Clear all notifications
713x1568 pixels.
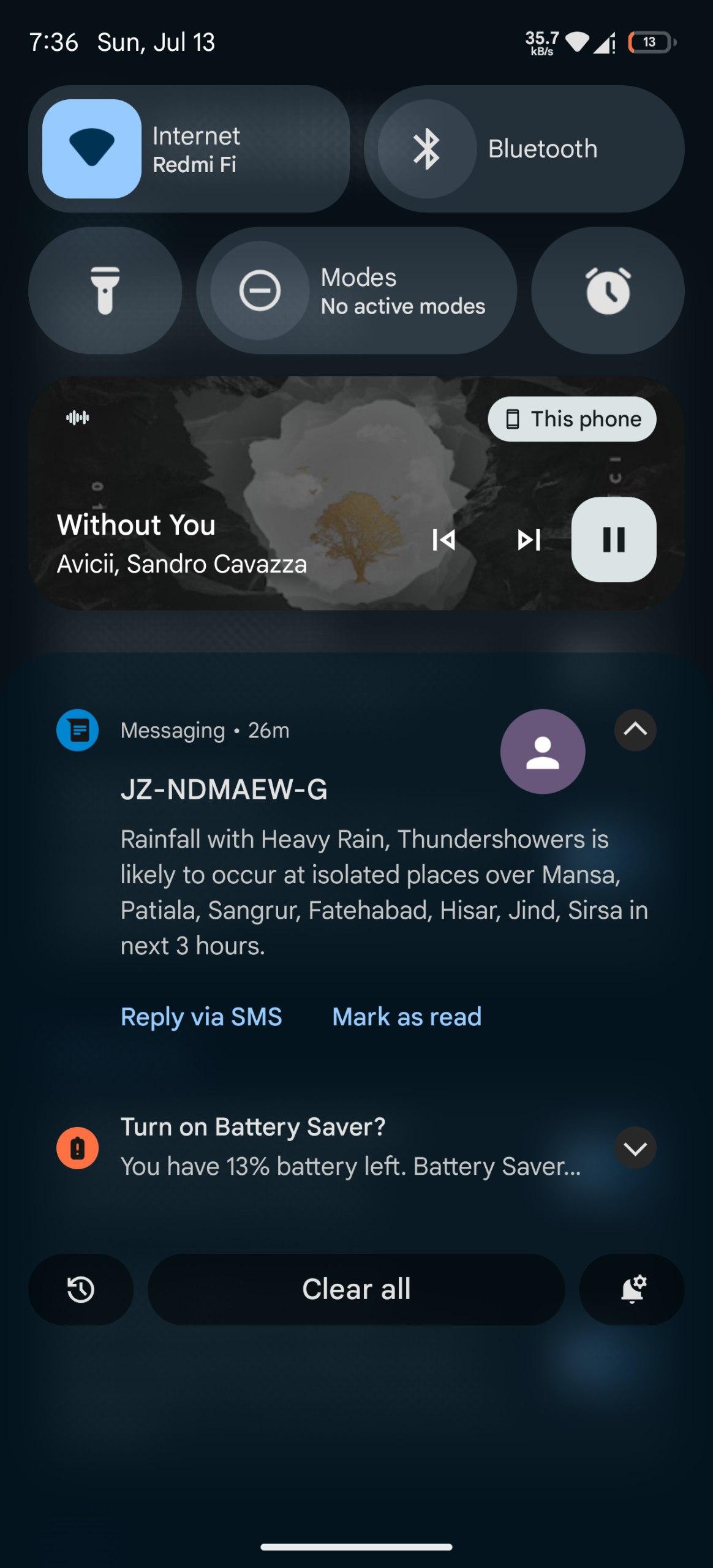(x=356, y=1289)
